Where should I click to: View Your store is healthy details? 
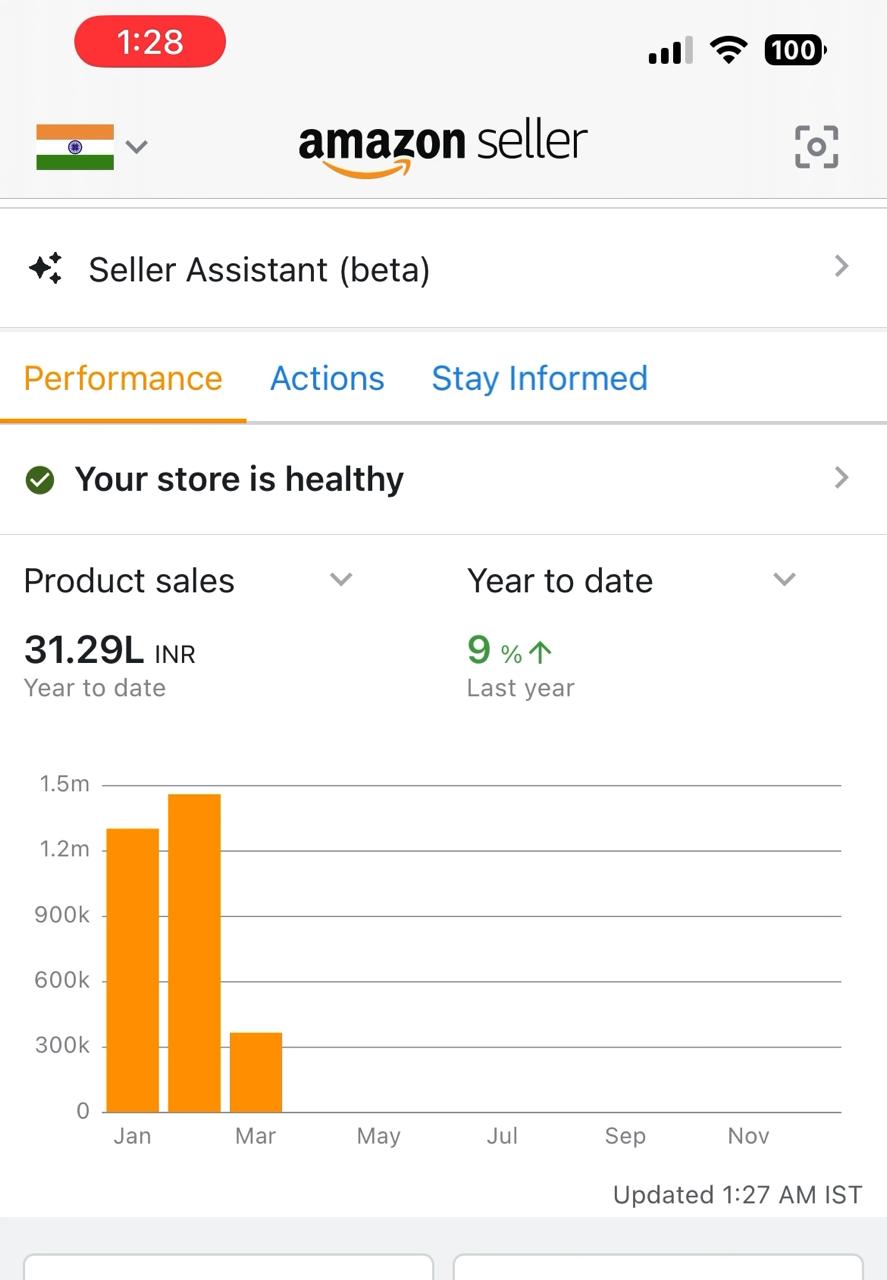tap(238, 479)
